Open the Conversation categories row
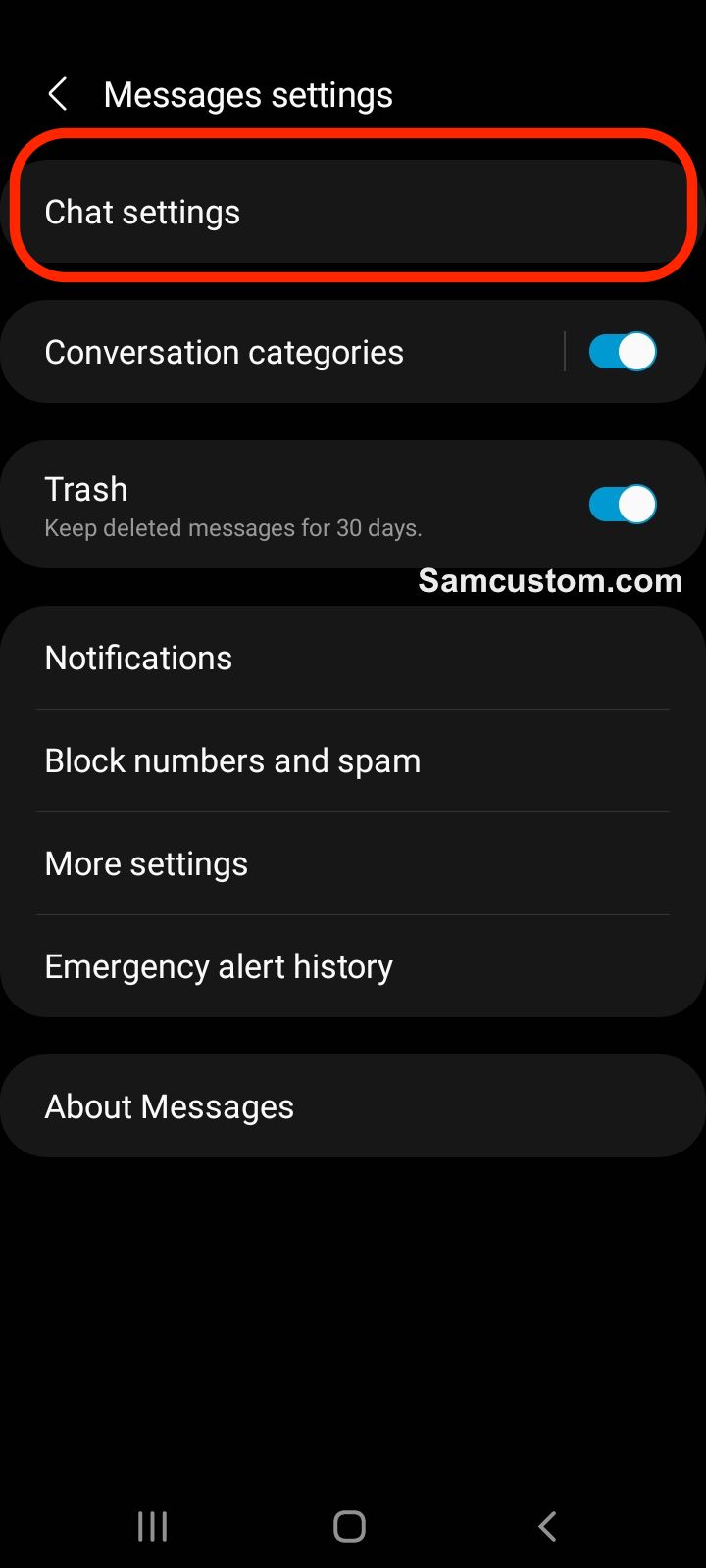The image size is (706, 1568). click(282, 352)
